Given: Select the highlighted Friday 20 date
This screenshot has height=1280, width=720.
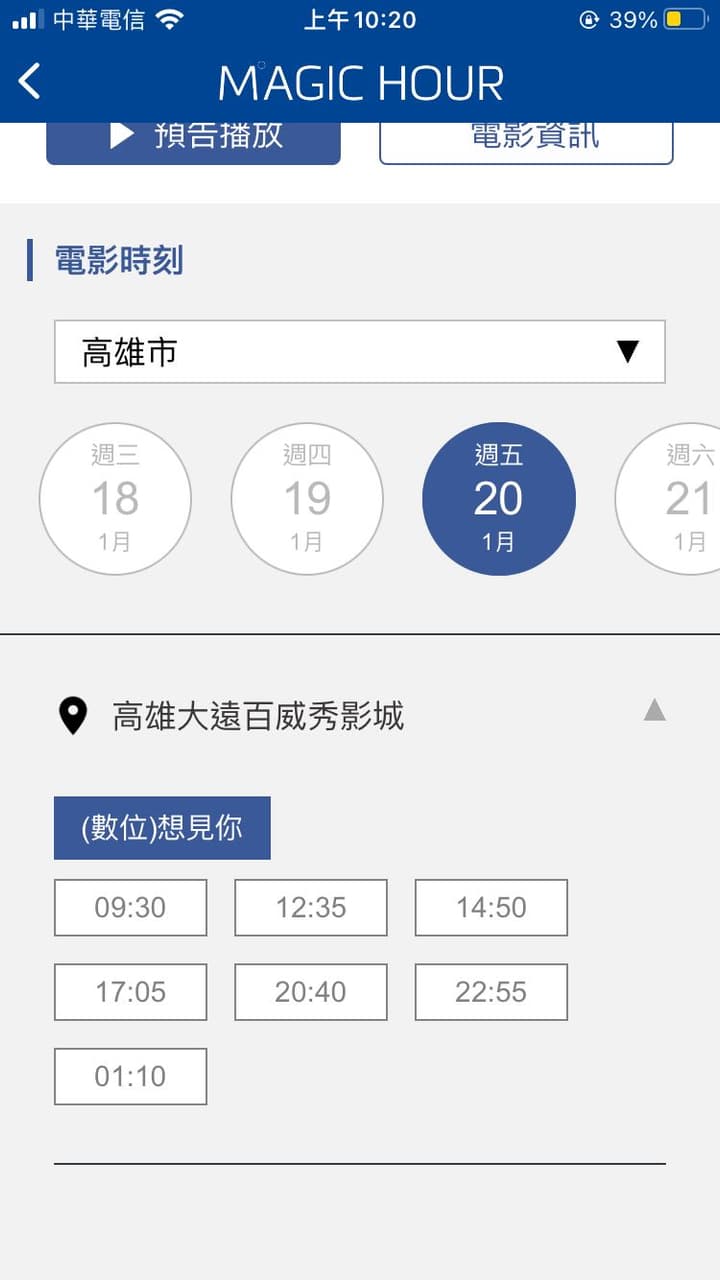Looking at the screenshot, I should click(499, 498).
